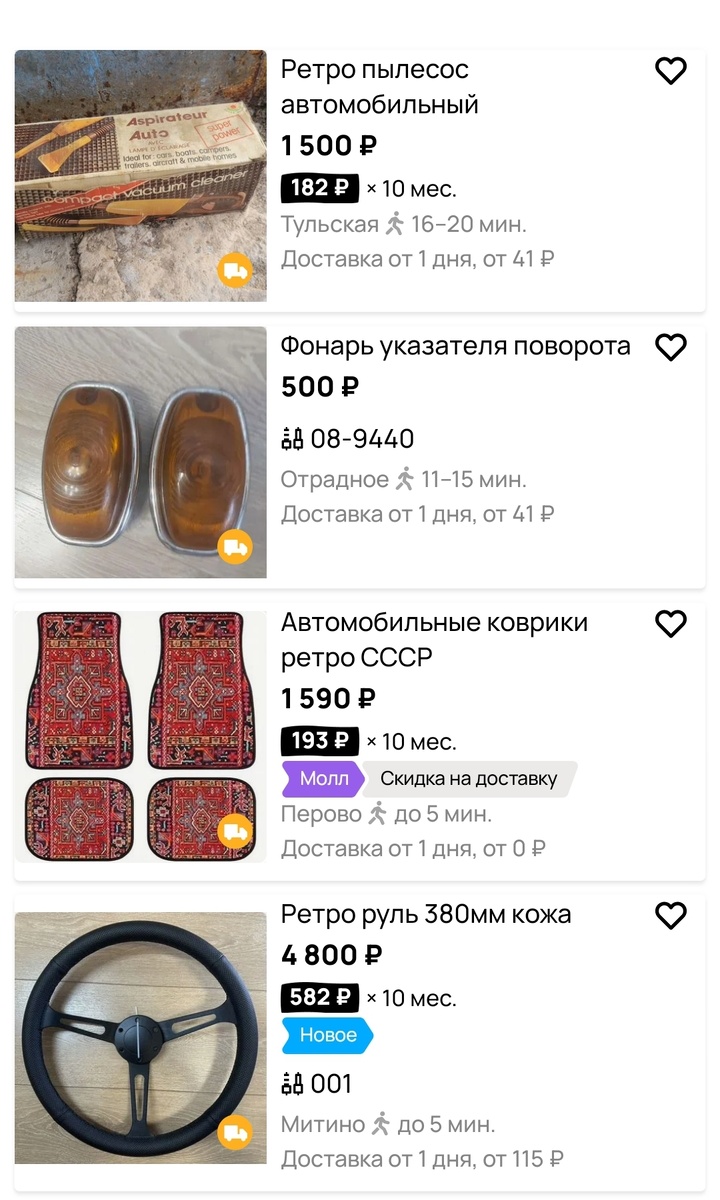Favorite the Ретро пылесос автомобильный listing
Image resolution: width=720 pixels, height=1200 pixels.
(x=671, y=71)
